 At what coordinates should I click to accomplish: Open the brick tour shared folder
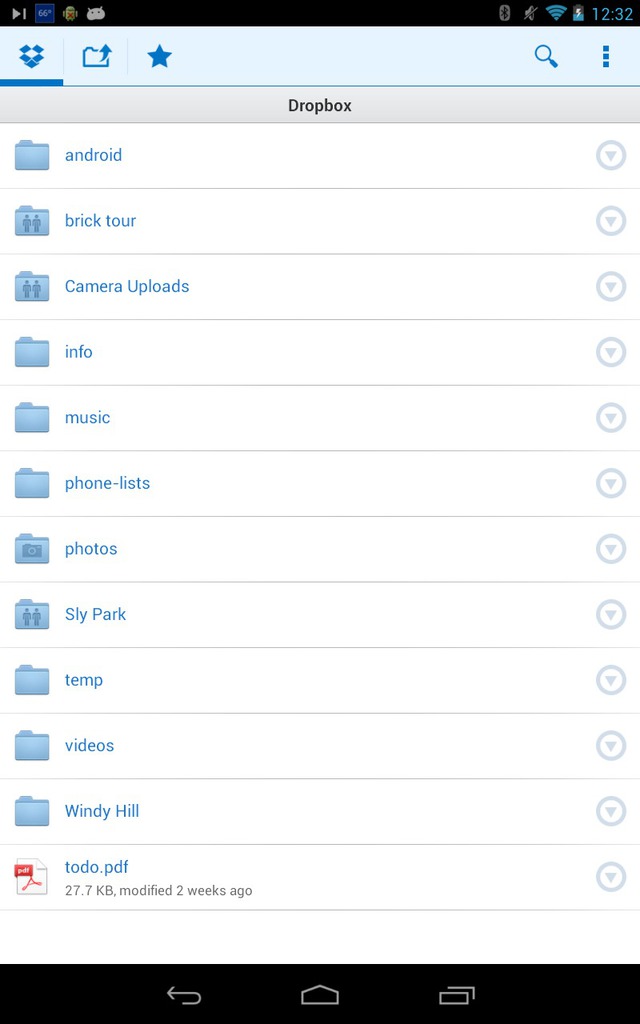320,221
